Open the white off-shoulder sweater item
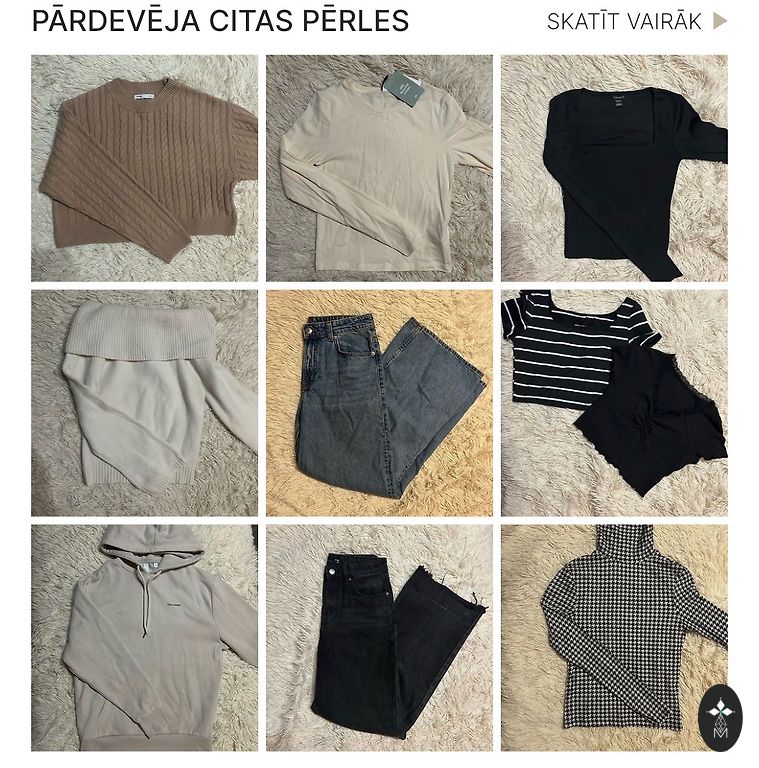 tap(144, 402)
